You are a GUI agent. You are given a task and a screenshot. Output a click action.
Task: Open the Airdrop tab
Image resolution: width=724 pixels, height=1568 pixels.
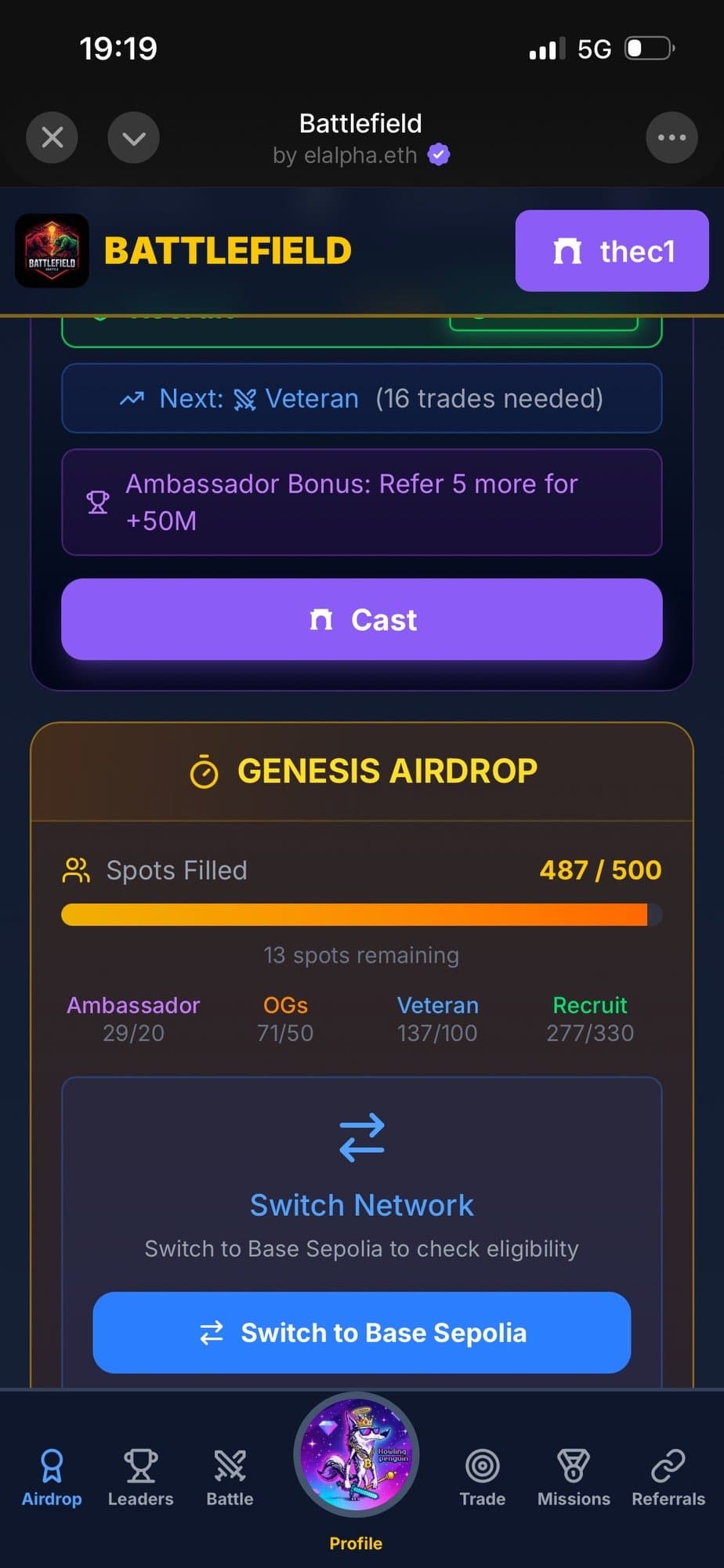click(52, 1477)
